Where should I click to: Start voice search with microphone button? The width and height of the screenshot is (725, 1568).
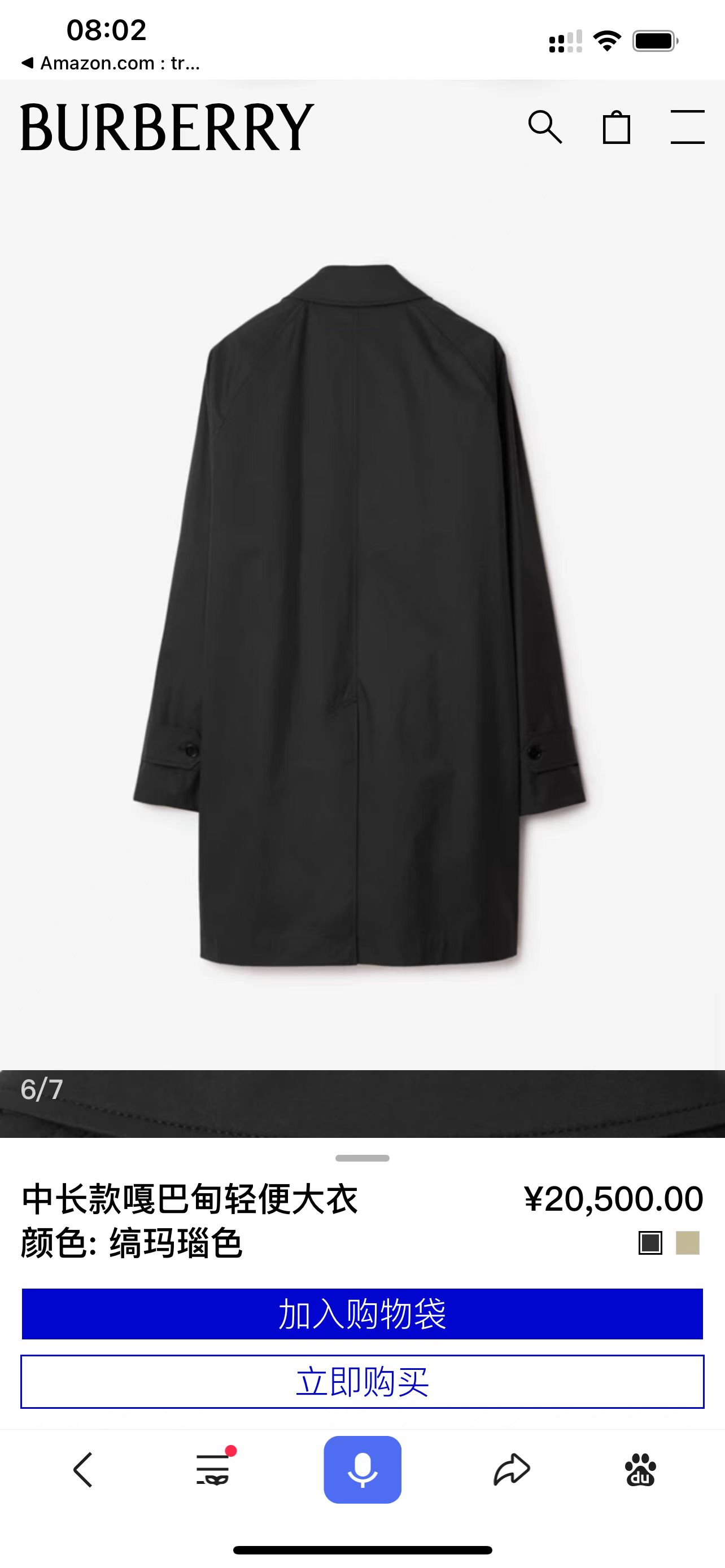(362, 1470)
